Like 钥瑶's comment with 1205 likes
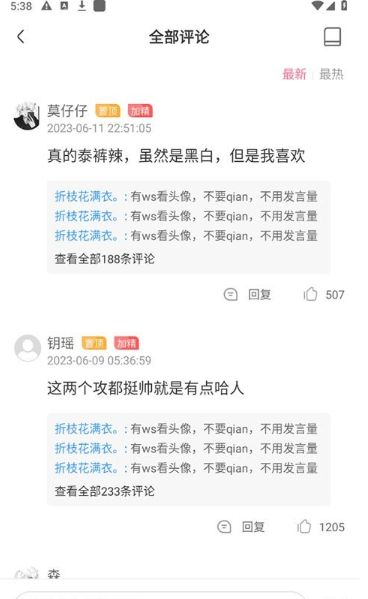 [x=321, y=526]
